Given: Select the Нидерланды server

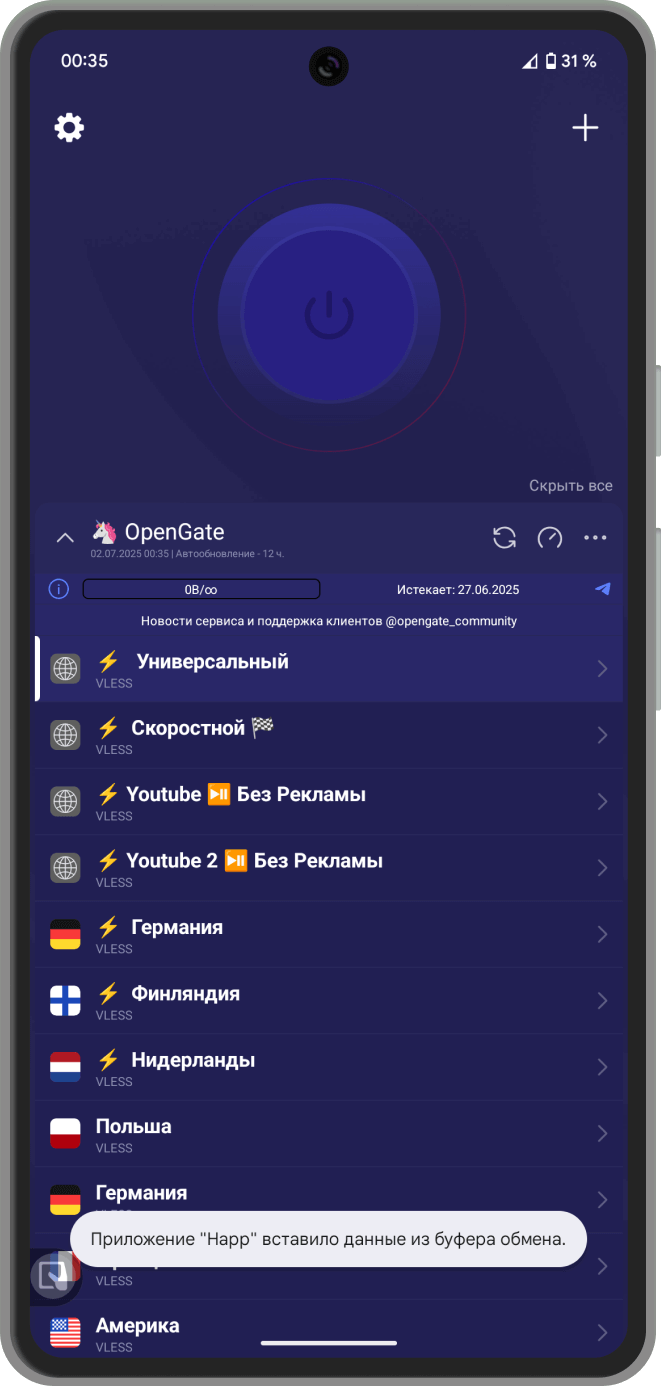Looking at the screenshot, I should pyautogui.click(x=300, y=1067).
